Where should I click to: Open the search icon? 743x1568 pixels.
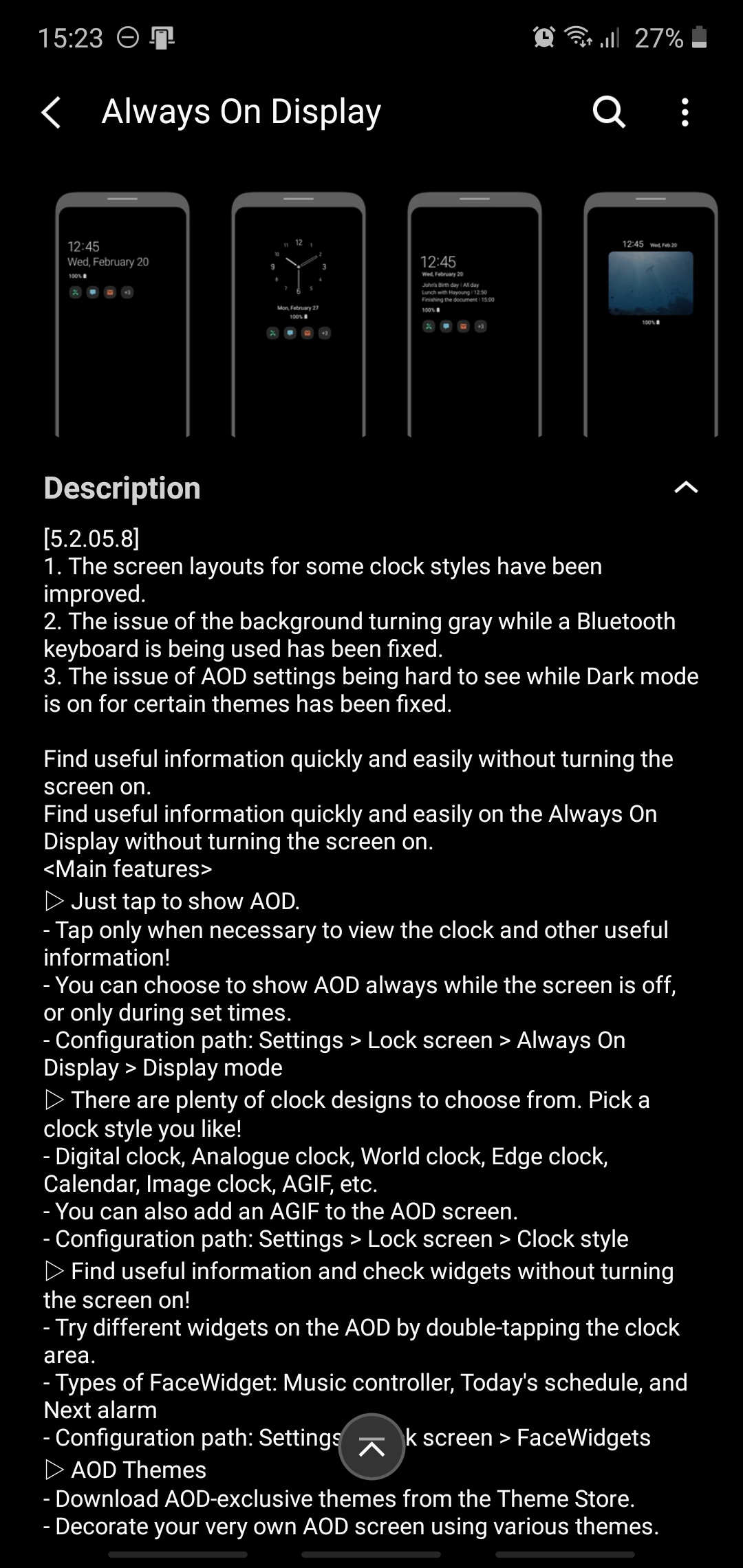pos(609,112)
